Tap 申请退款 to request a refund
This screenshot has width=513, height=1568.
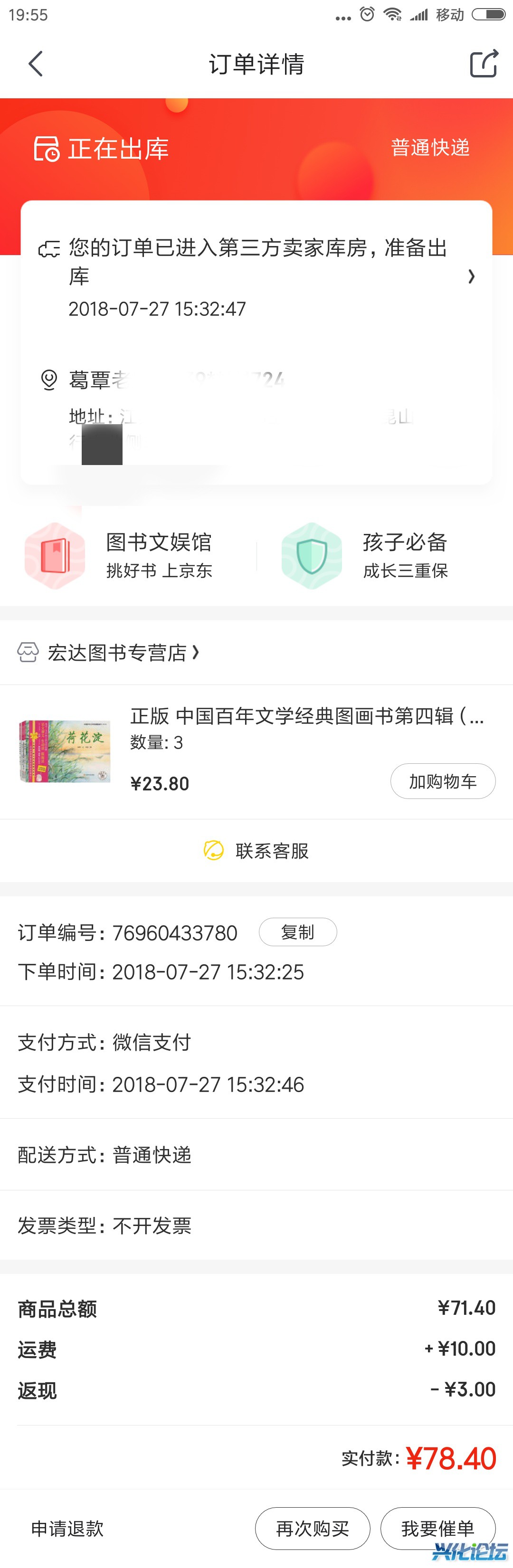67,1529
